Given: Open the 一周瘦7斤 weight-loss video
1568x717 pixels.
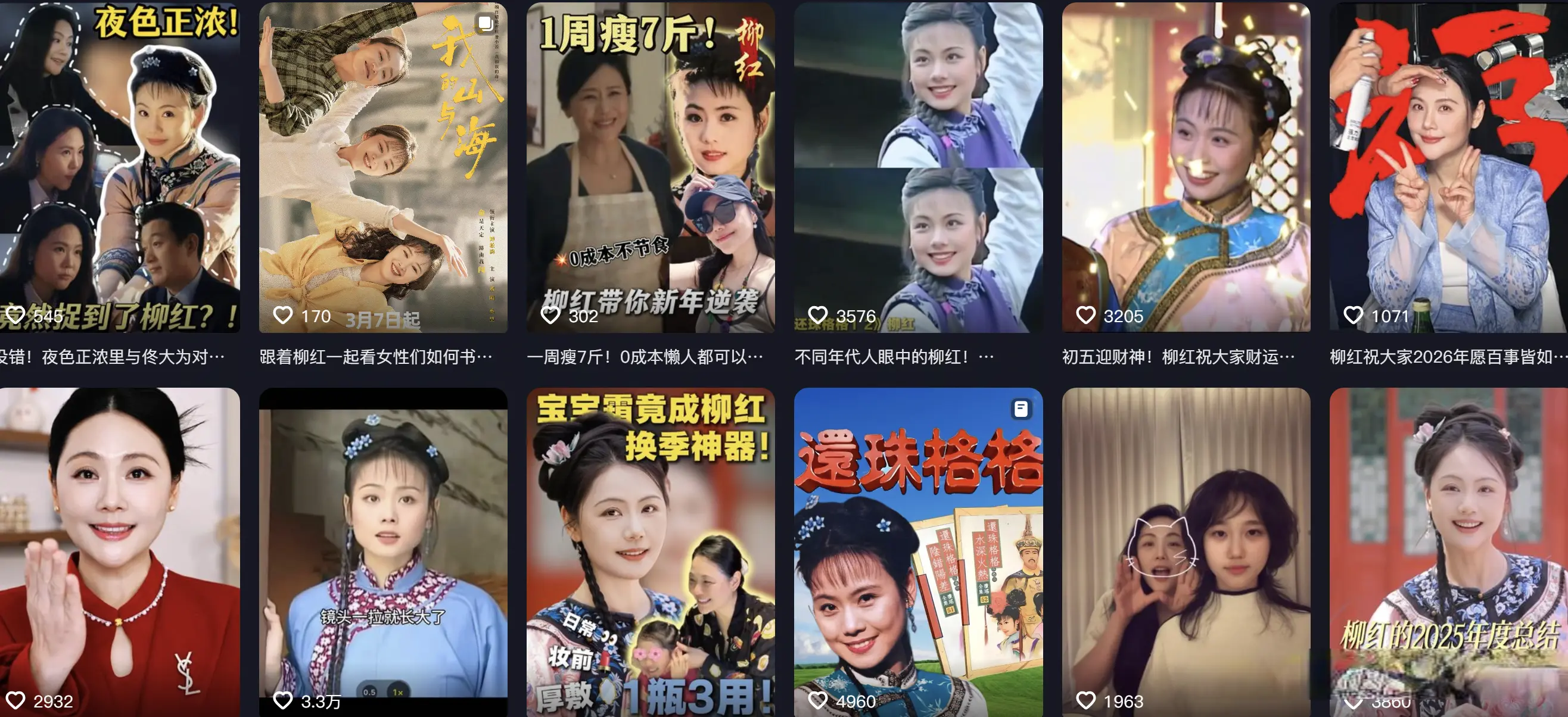Looking at the screenshot, I should coord(650,167).
